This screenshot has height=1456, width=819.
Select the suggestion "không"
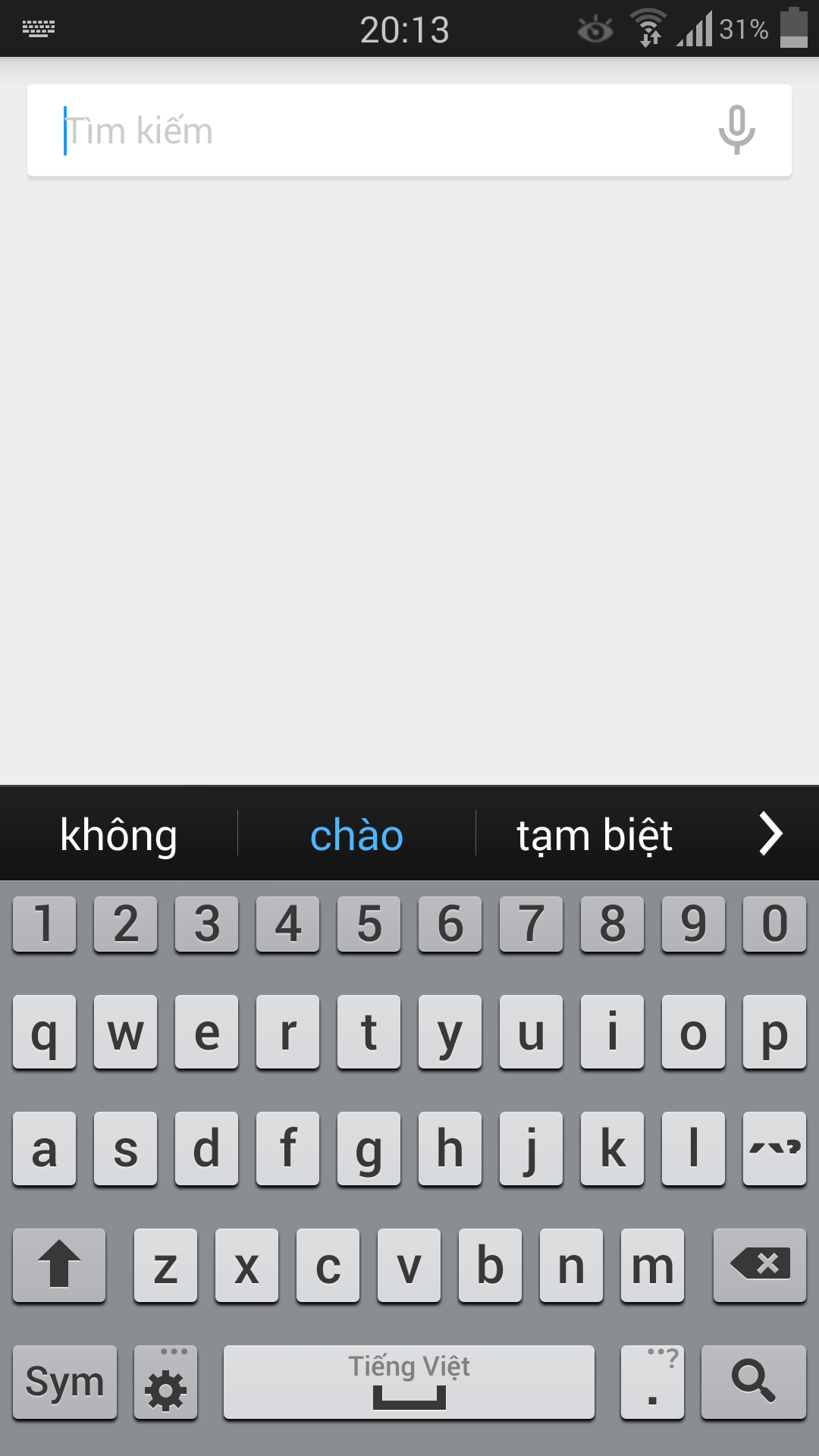click(x=119, y=835)
